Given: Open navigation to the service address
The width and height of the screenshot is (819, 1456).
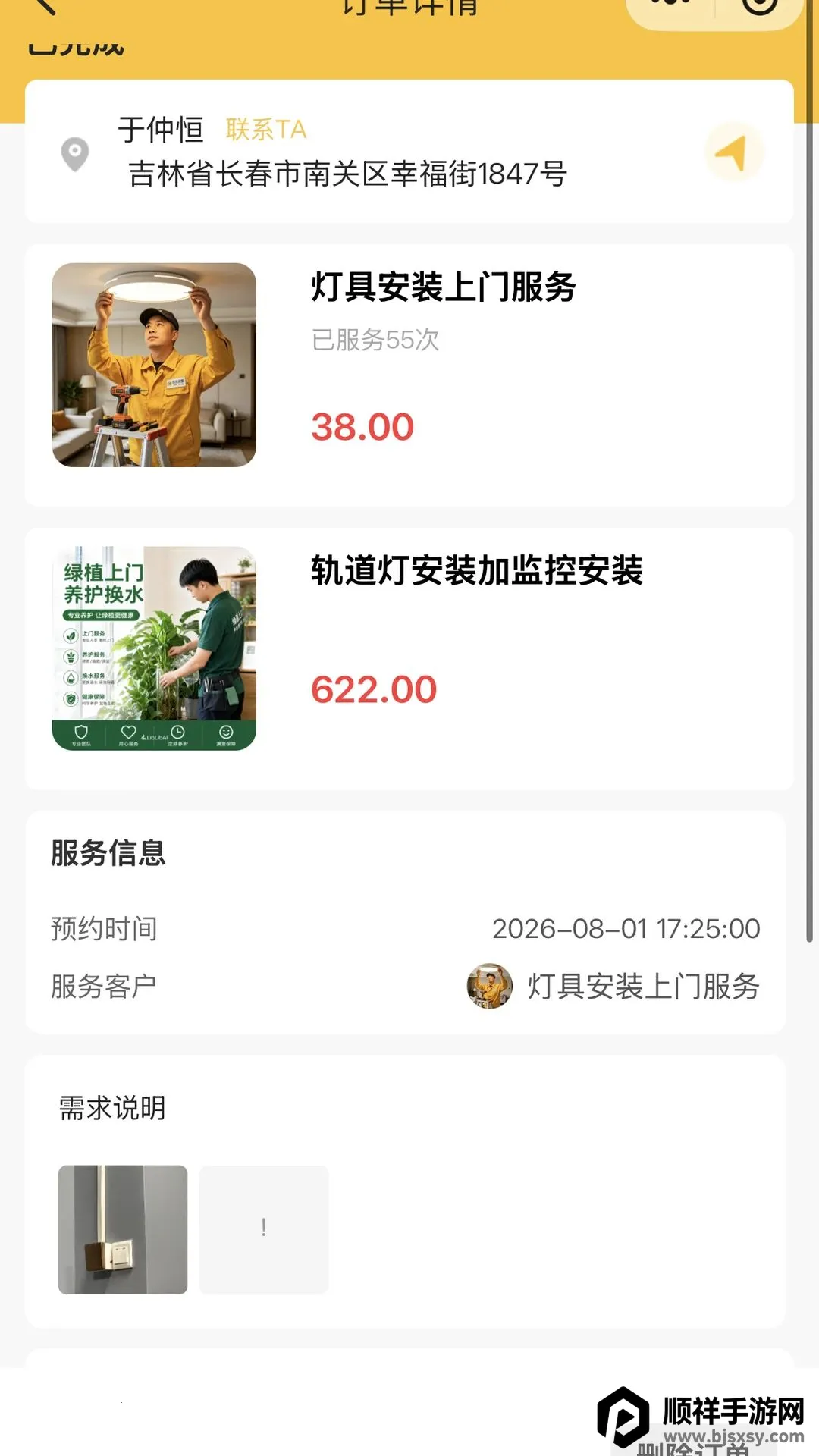Looking at the screenshot, I should tap(733, 152).
